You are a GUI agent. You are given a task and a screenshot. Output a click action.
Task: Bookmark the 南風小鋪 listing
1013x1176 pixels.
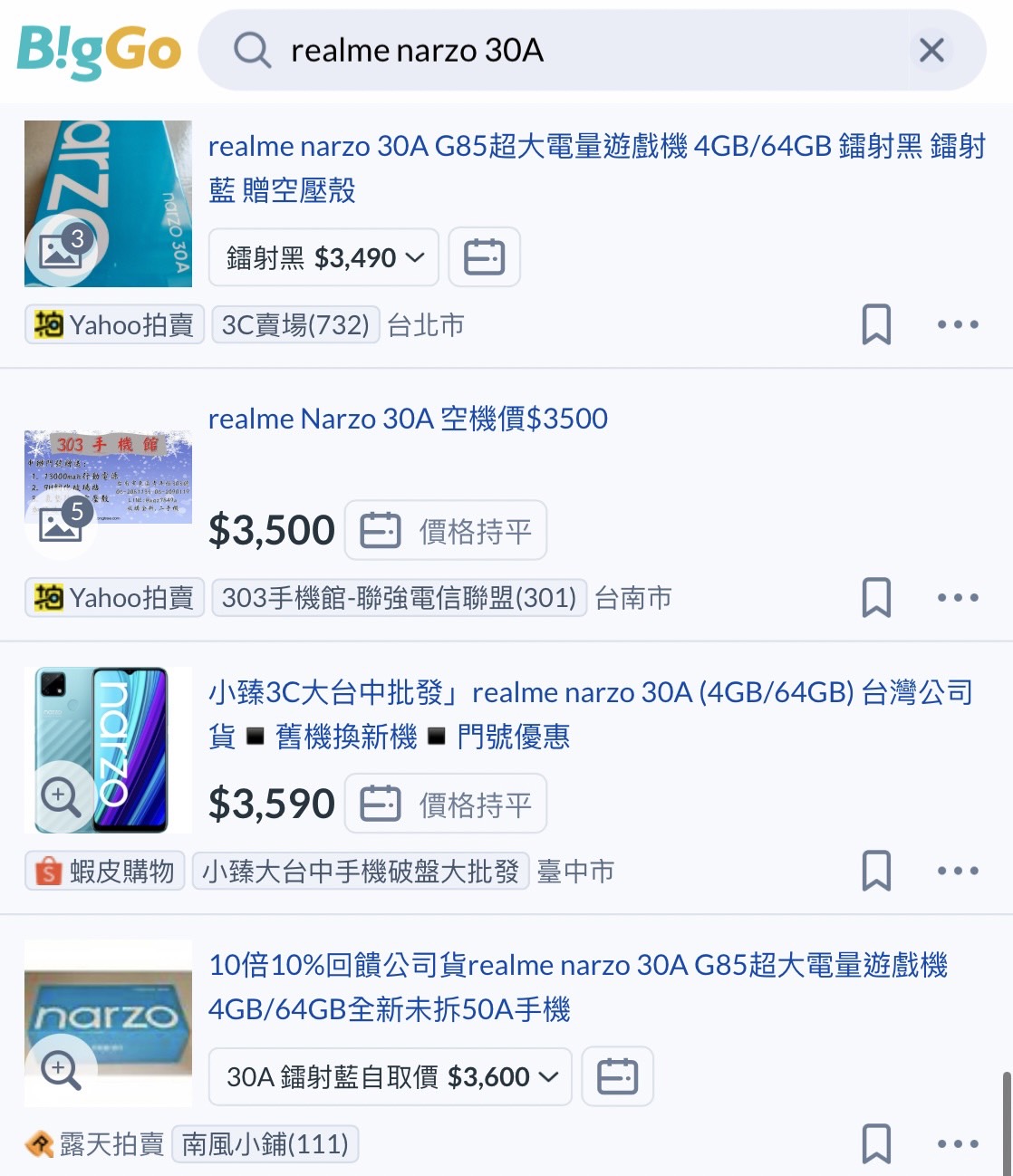tap(875, 1143)
